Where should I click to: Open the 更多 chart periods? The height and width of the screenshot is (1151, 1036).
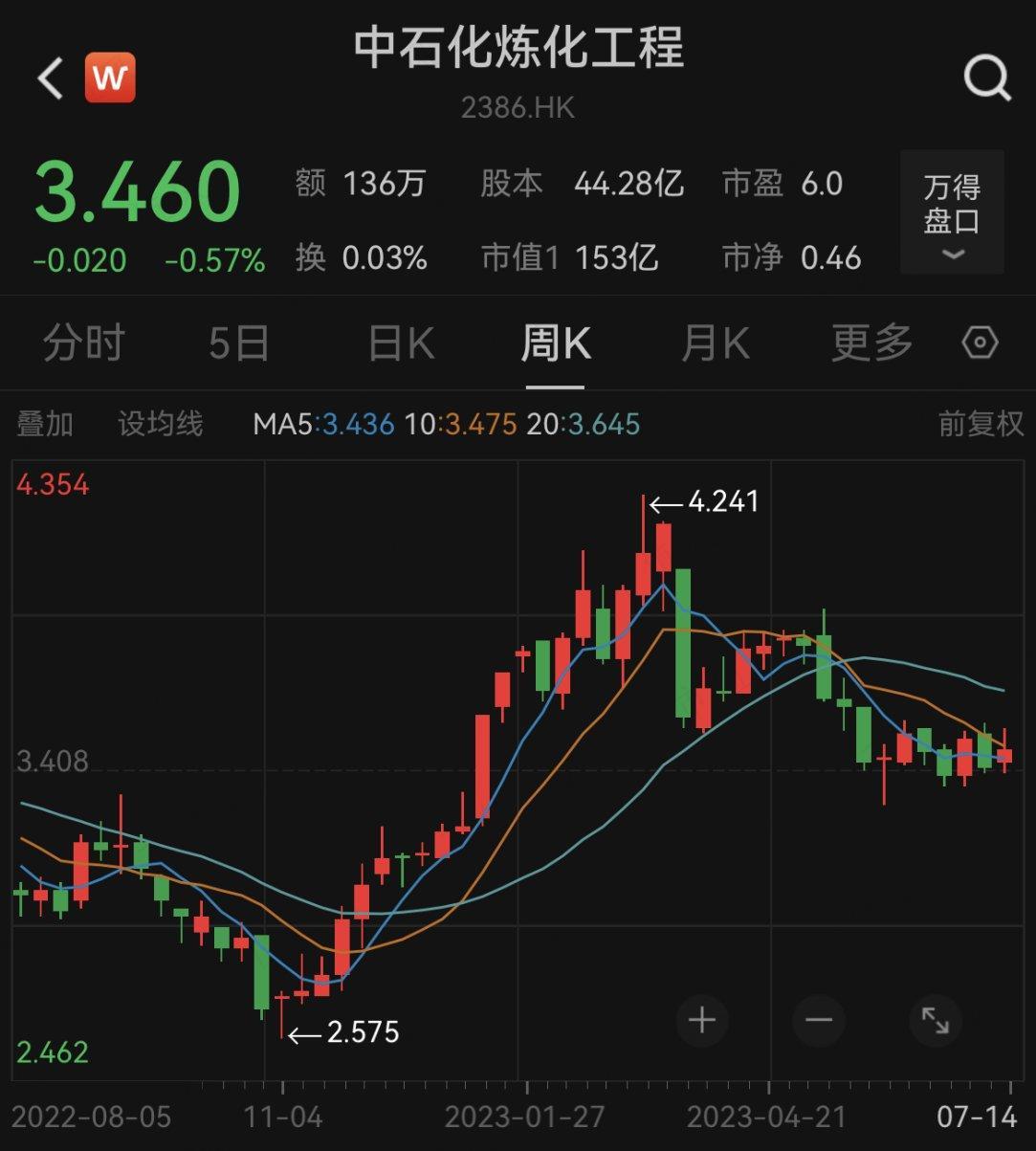(x=871, y=343)
